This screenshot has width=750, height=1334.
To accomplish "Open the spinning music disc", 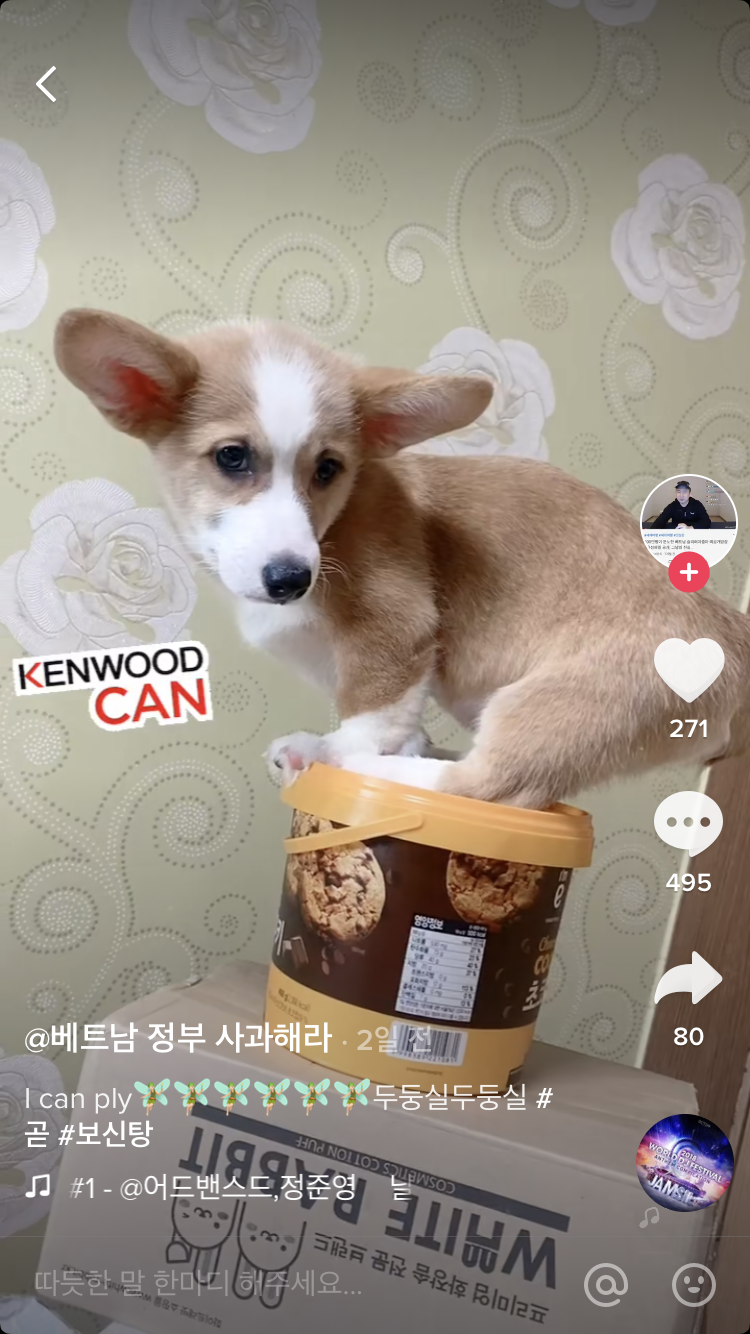I will click(x=685, y=1163).
